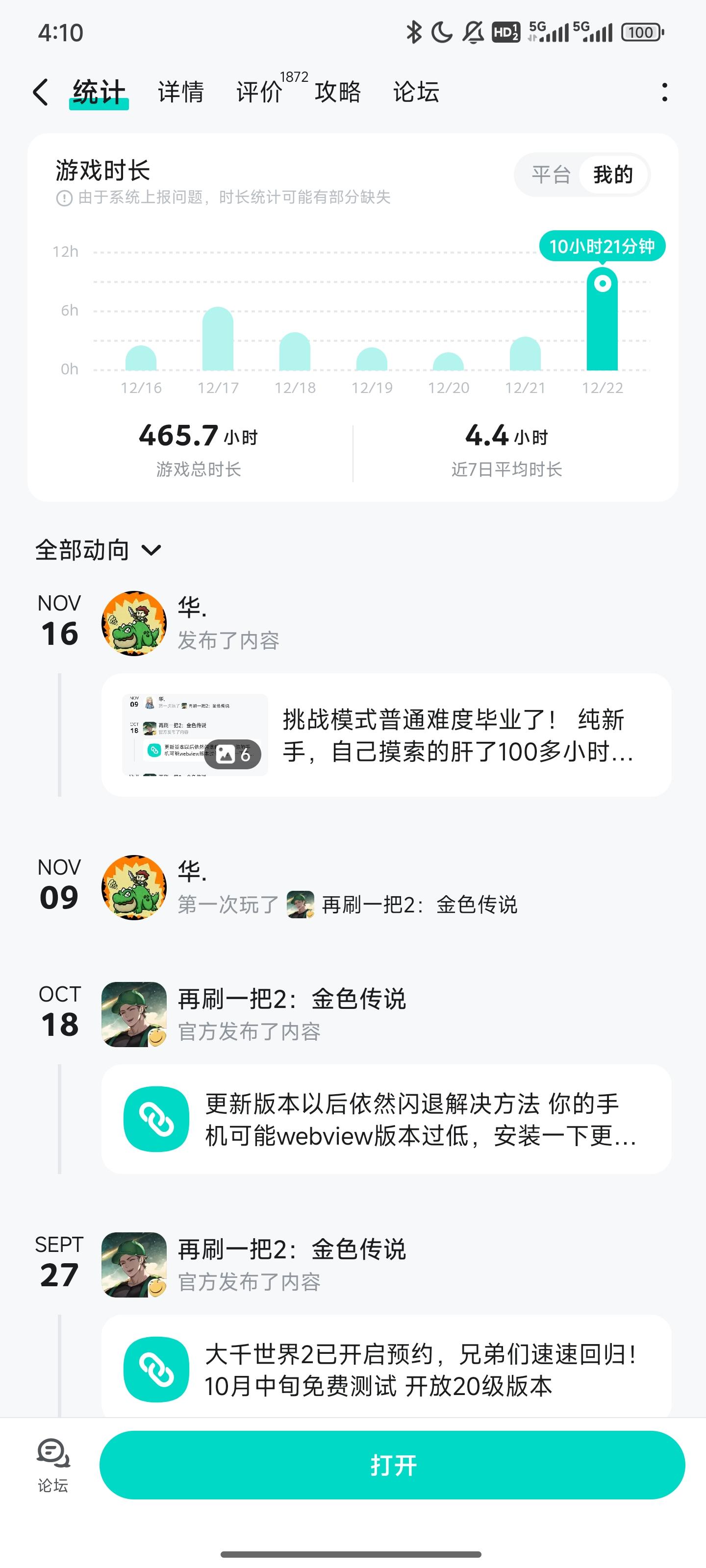Open the 论坛 chat icon at bottom
706x1568 pixels.
pos(53,1465)
